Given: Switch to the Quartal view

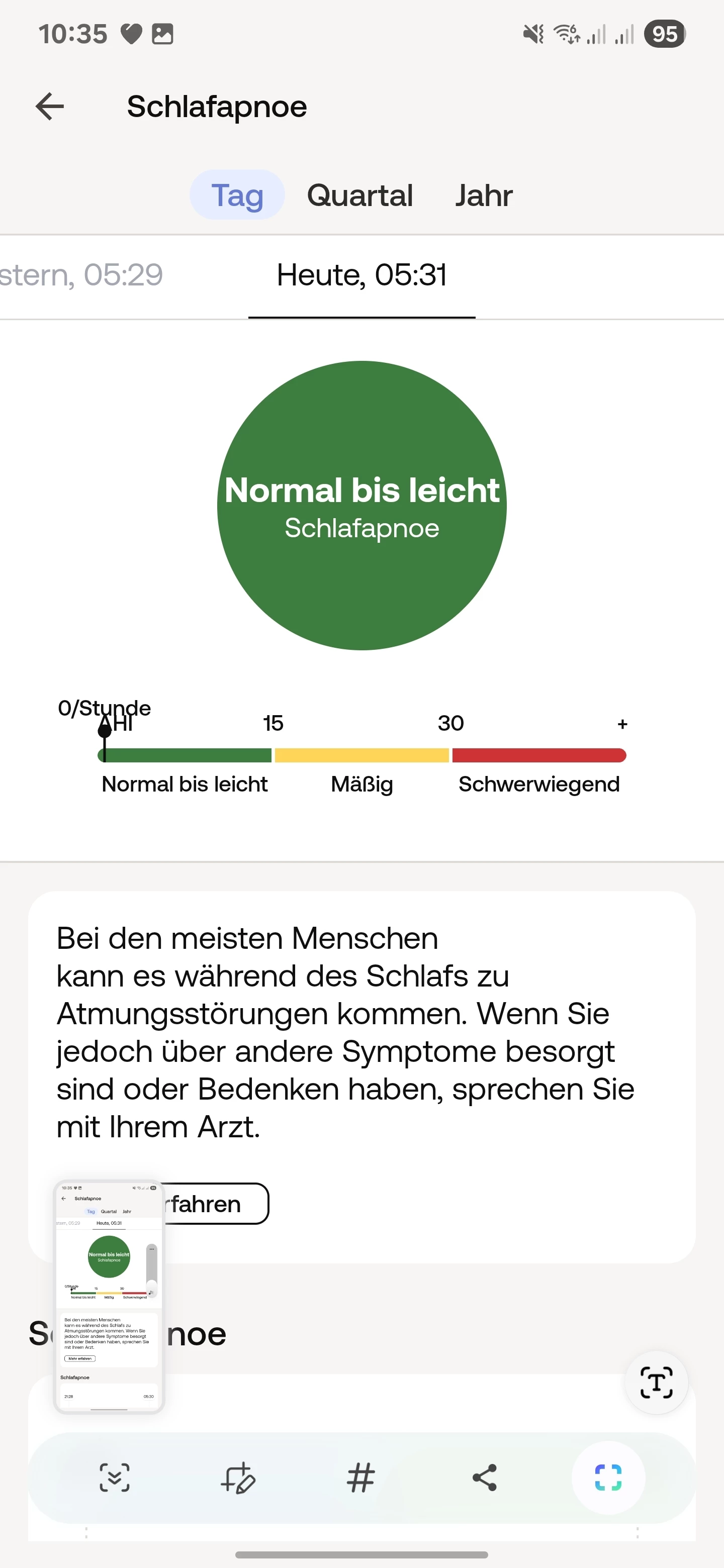Looking at the screenshot, I should (359, 195).
